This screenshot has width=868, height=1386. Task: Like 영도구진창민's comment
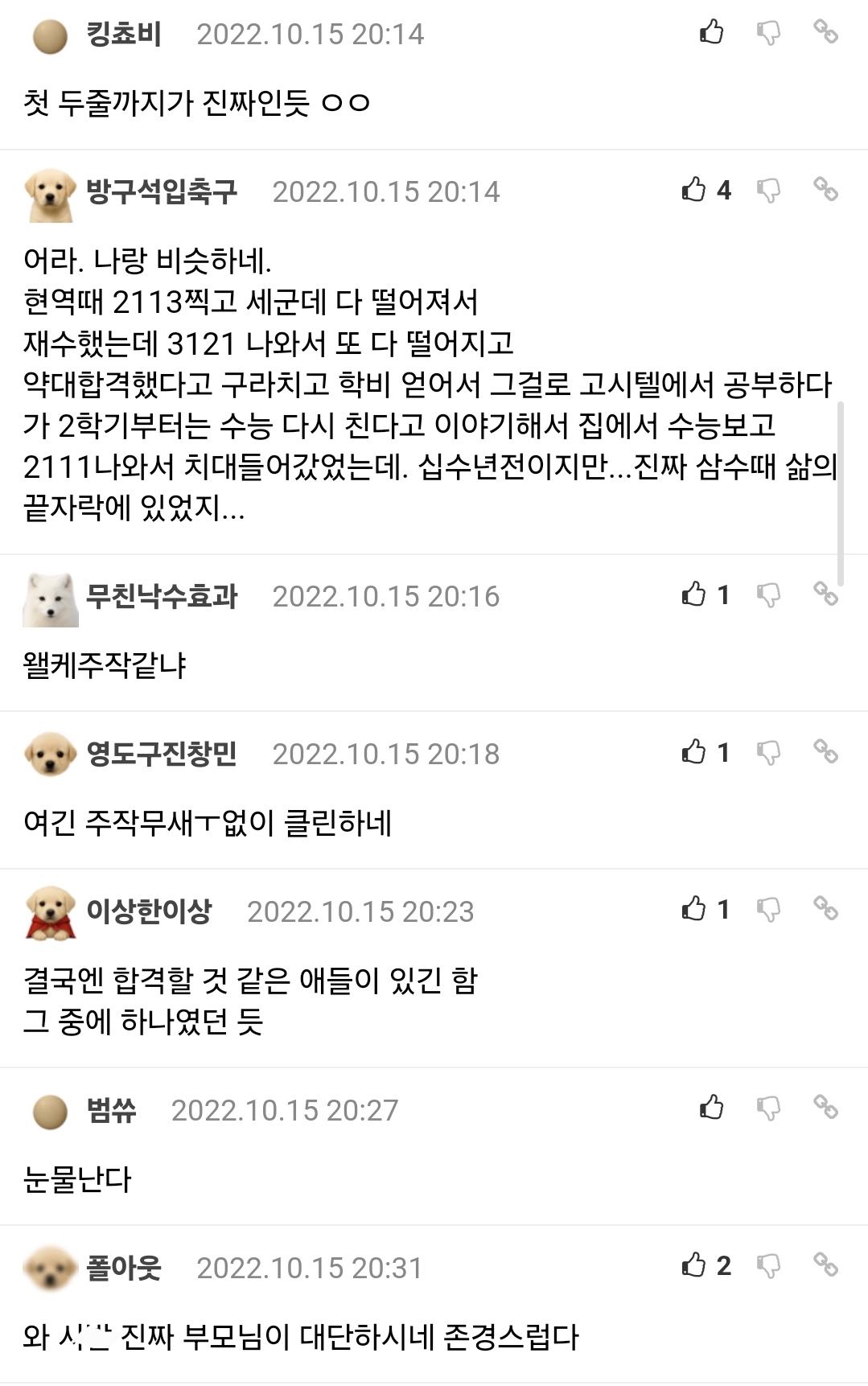point(693,752)
